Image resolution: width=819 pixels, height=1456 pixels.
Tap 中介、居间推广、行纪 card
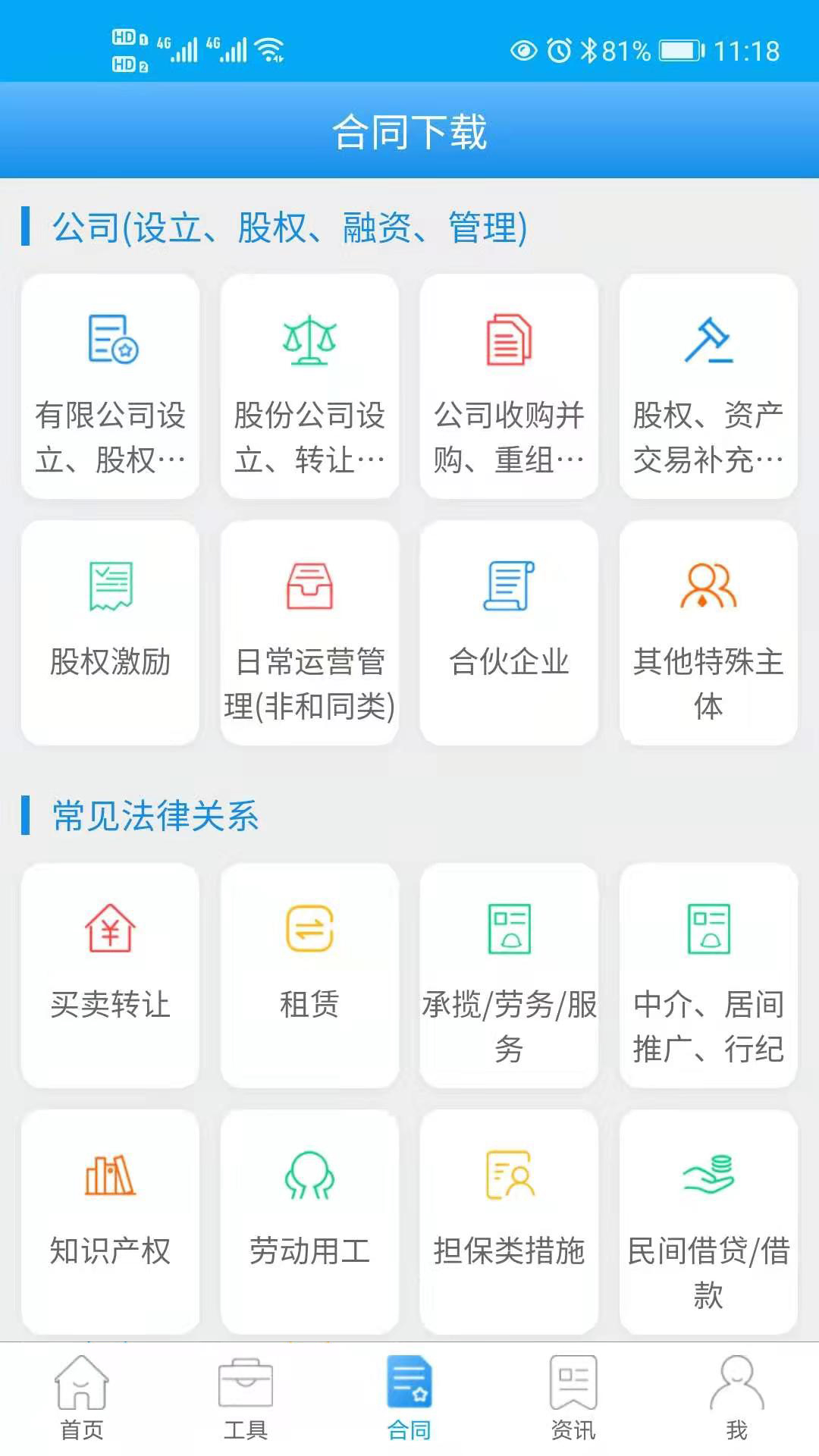(x=708, y=975)
